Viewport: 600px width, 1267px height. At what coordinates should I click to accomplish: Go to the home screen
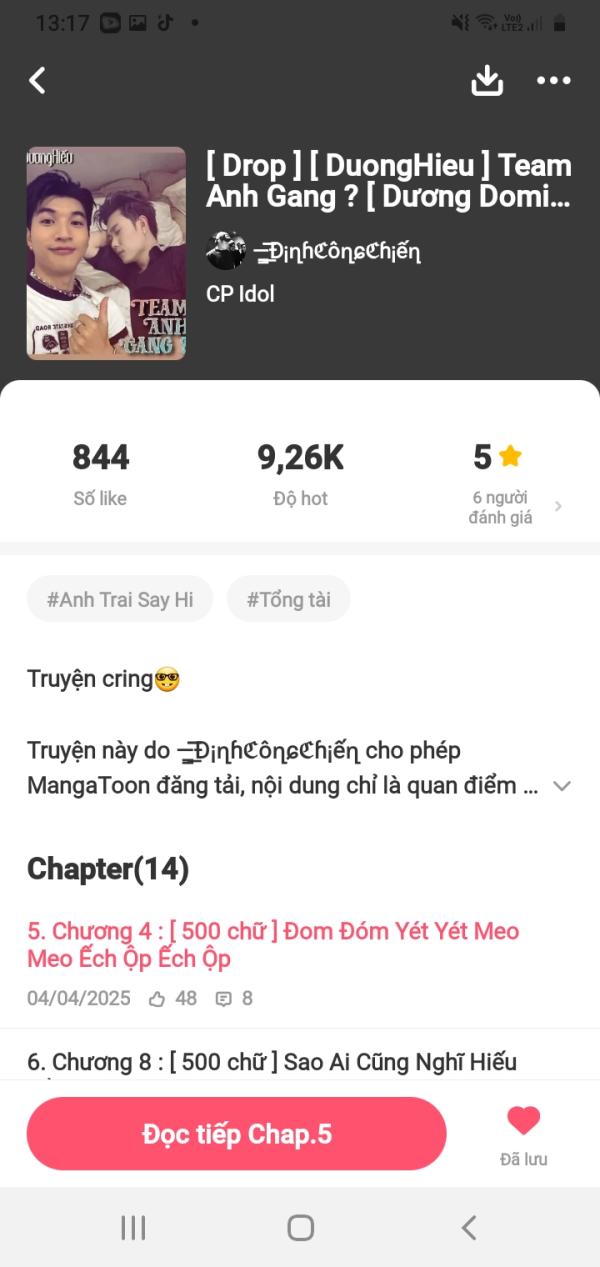point(300,1227)
